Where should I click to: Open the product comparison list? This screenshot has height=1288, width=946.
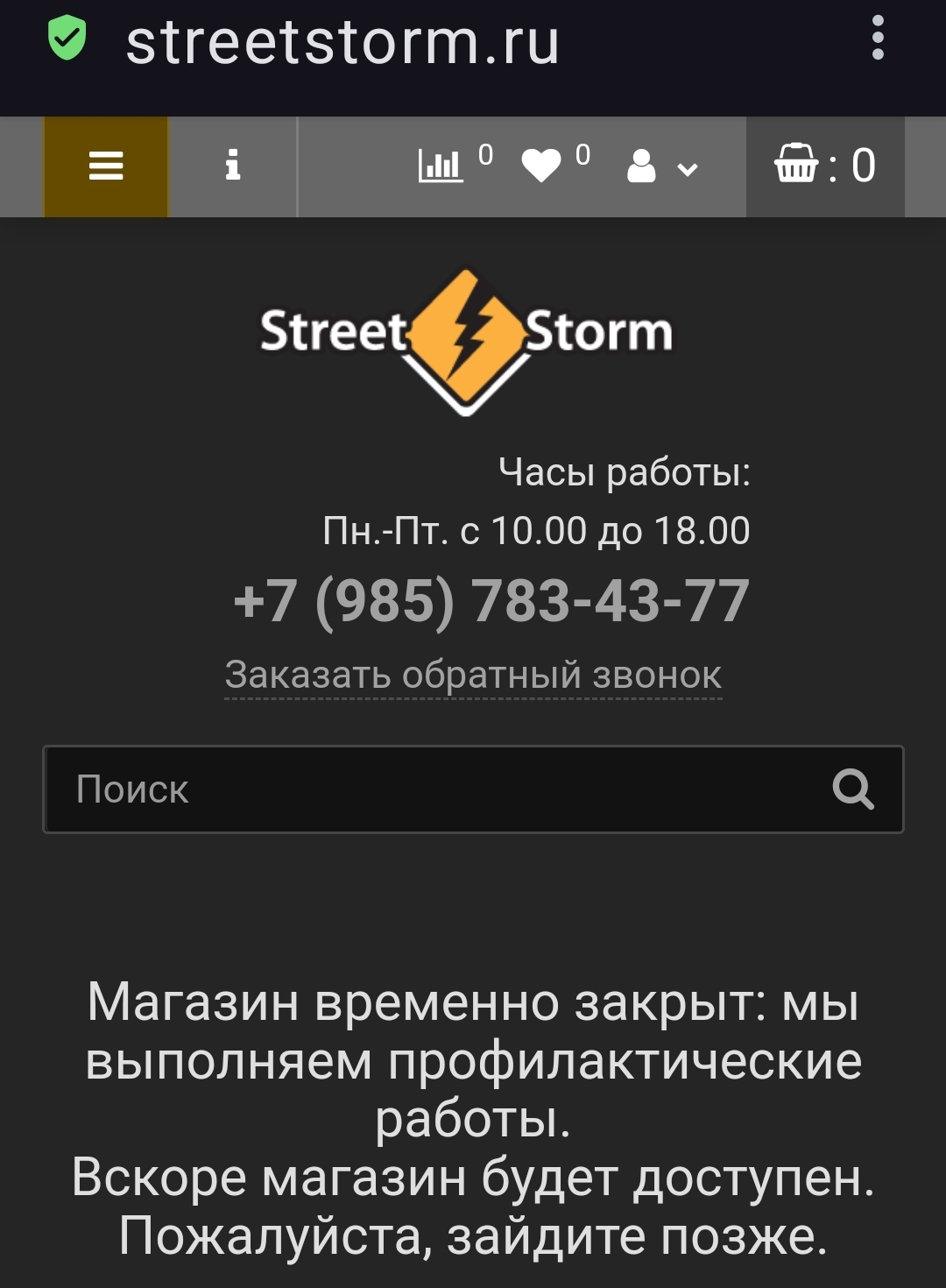(441, 166)
